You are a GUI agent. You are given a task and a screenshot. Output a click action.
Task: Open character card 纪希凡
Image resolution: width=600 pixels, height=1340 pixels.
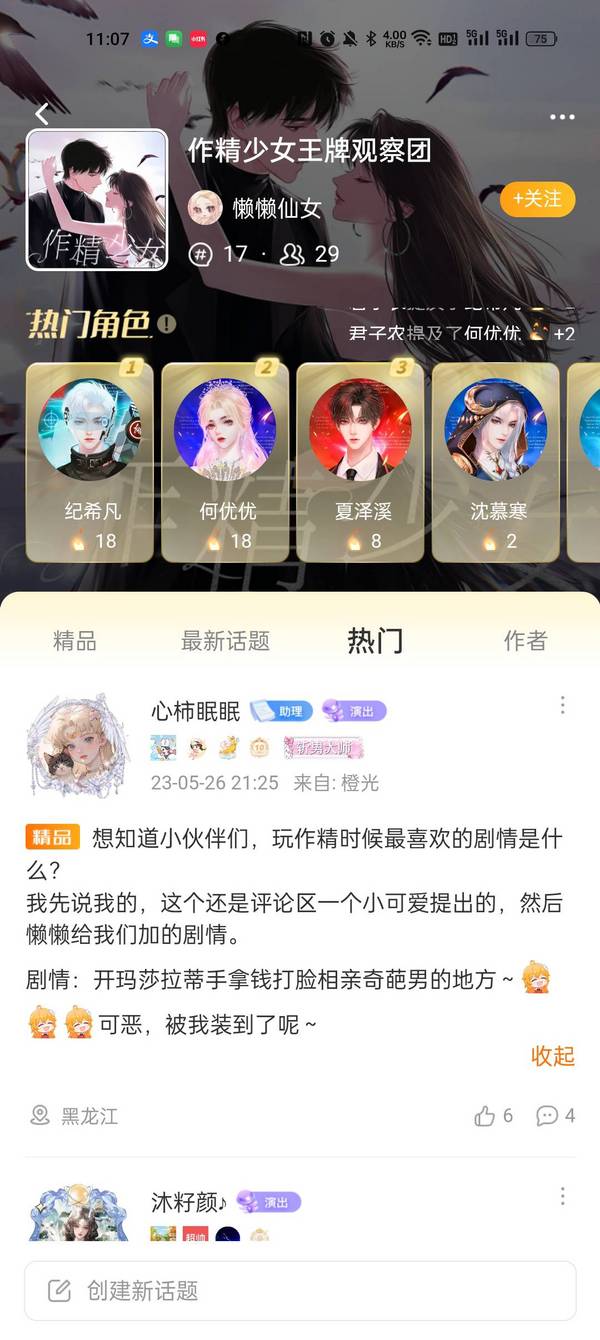click(90, 462)
